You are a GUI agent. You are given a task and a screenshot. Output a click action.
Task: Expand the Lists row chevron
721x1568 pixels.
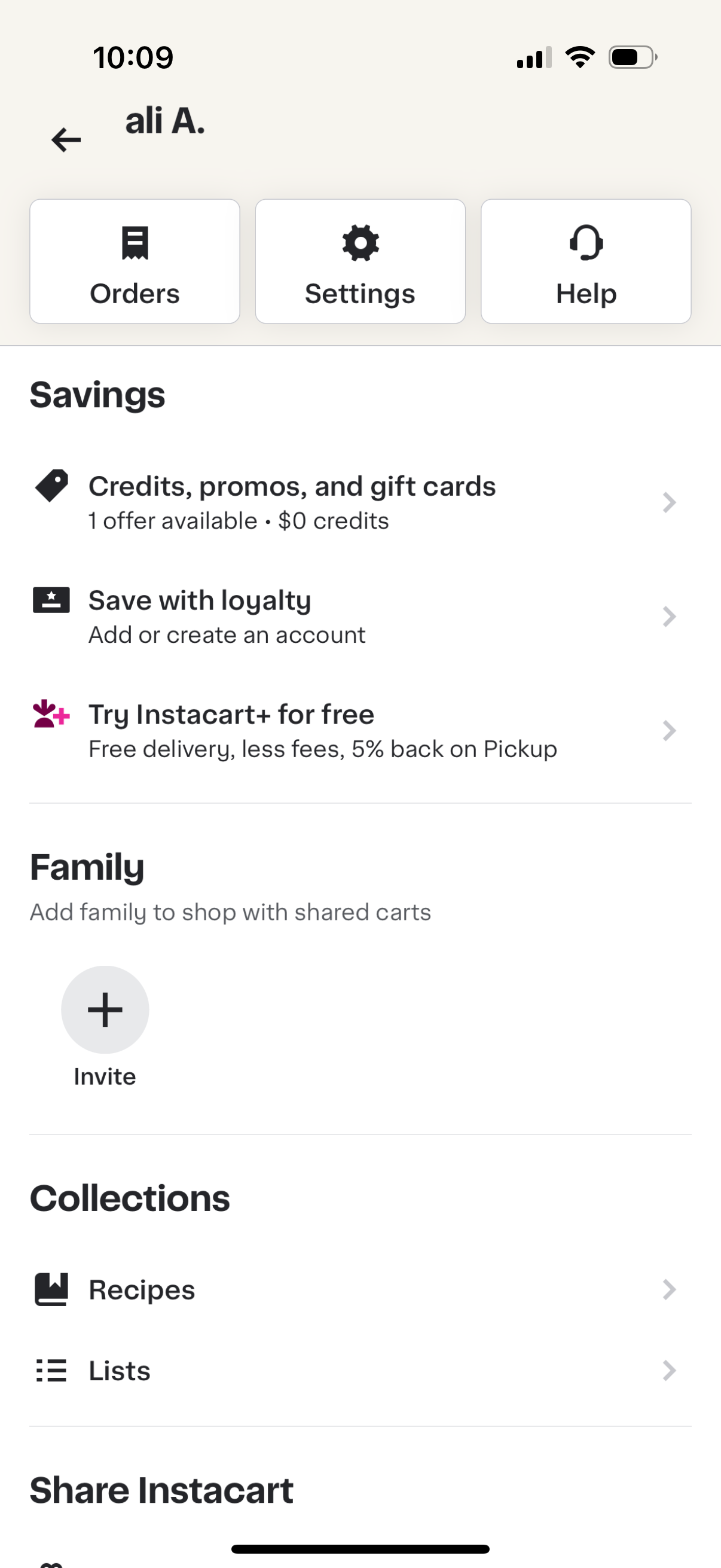click(669, 1371)
